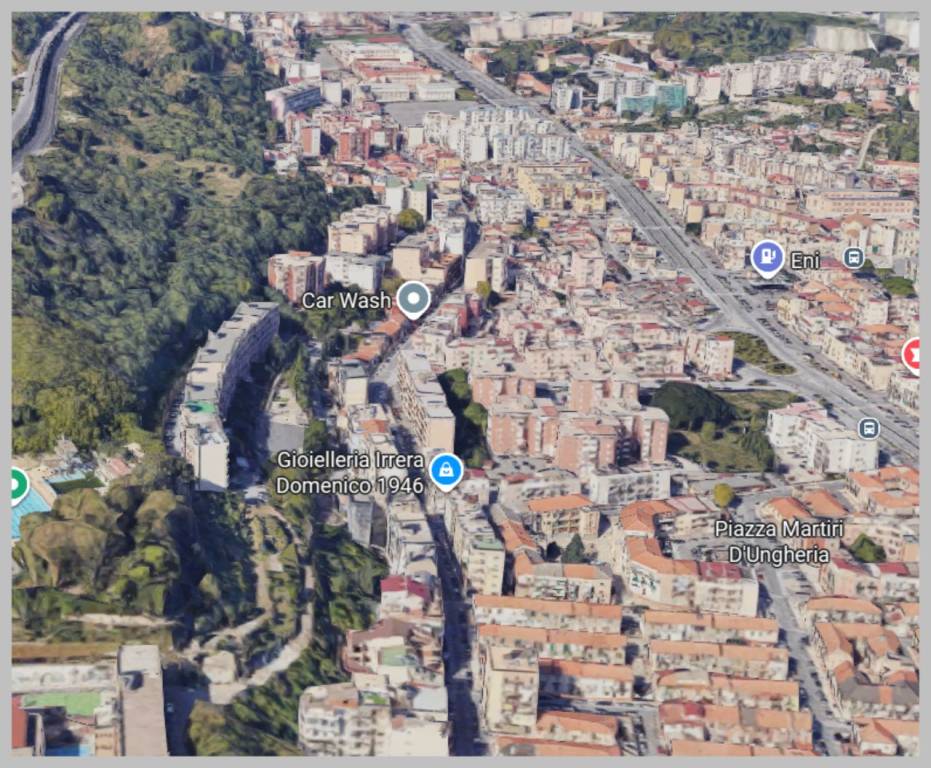931x768 pixels.
Task: Select the Piazza Martiri D'Ungheria label
Action: [779, 540]
